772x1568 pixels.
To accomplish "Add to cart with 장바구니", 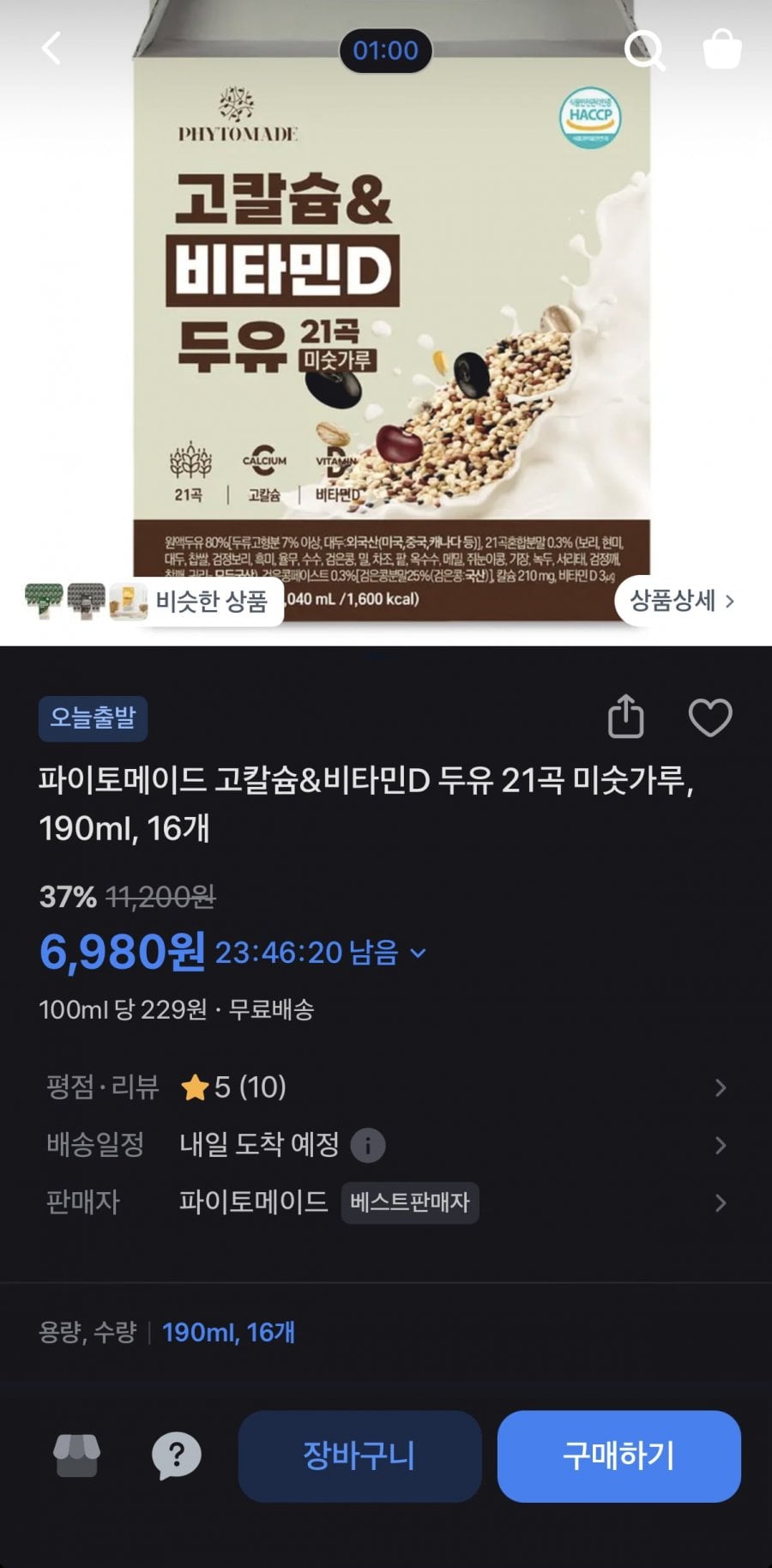I will 359,1456.
